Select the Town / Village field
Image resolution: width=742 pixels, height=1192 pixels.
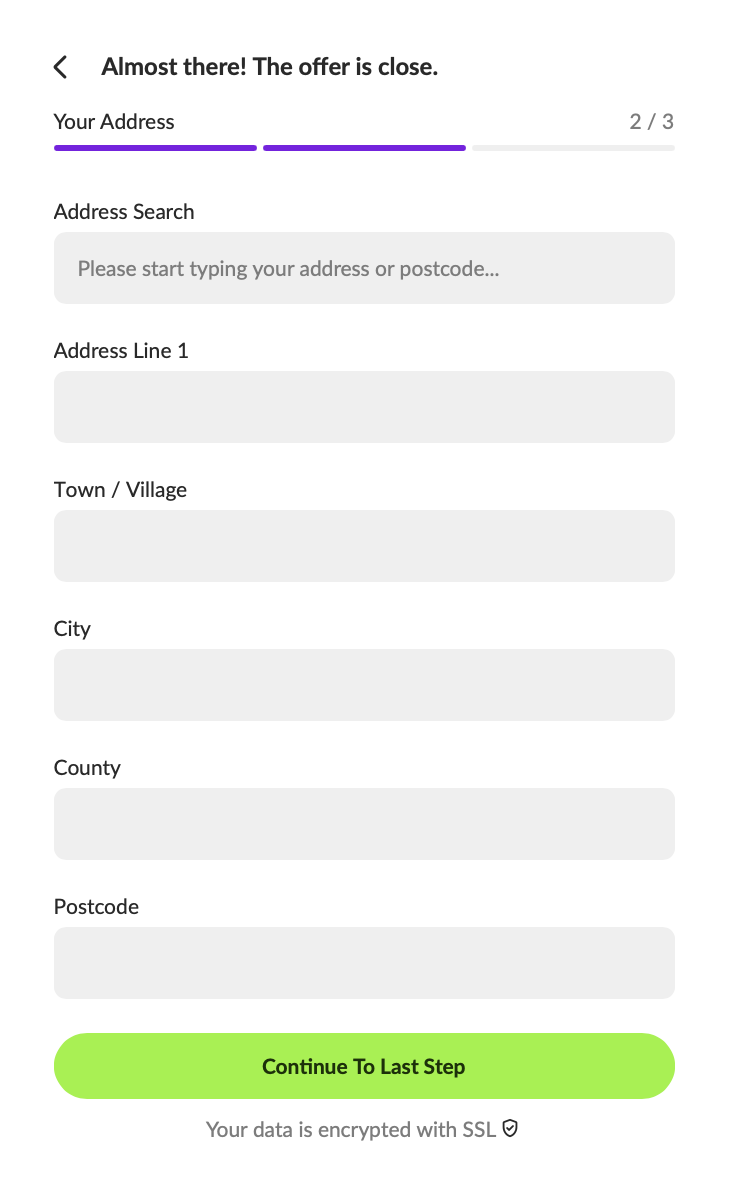(364, 546)
